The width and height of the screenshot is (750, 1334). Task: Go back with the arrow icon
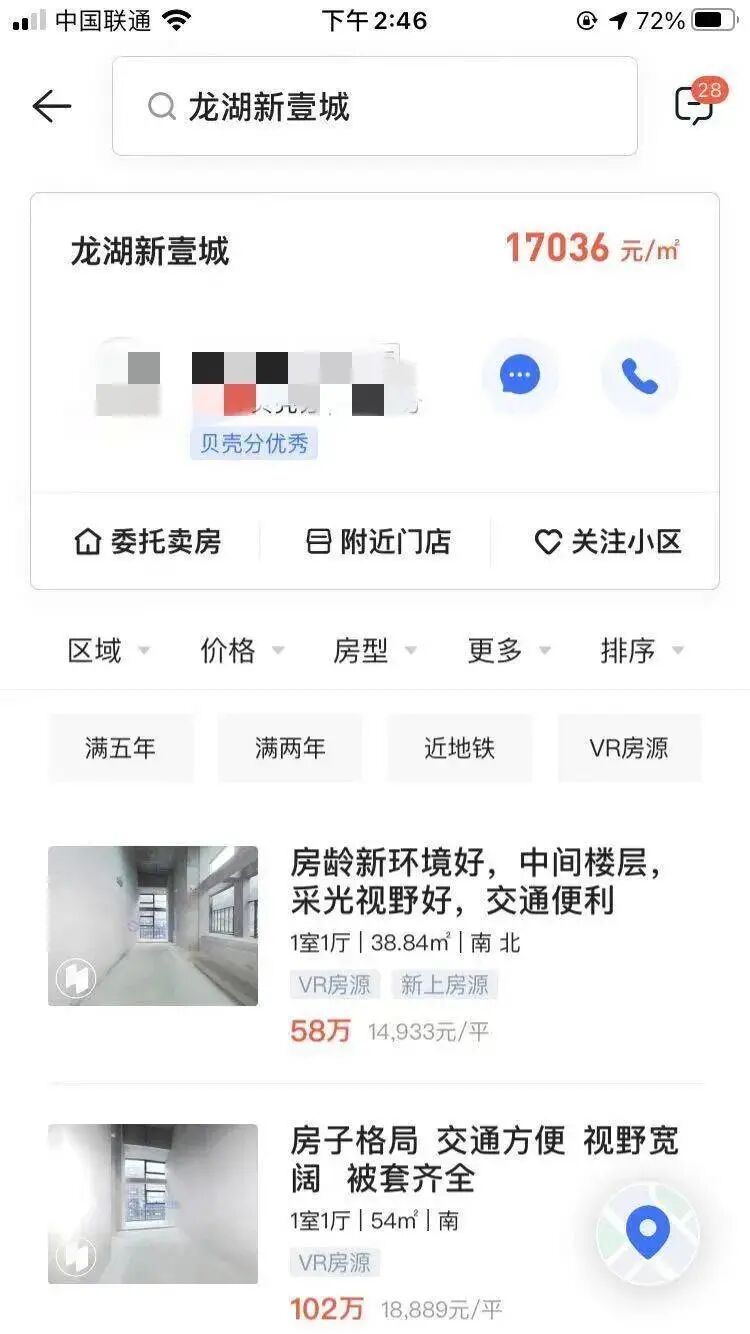coord(52,106)
